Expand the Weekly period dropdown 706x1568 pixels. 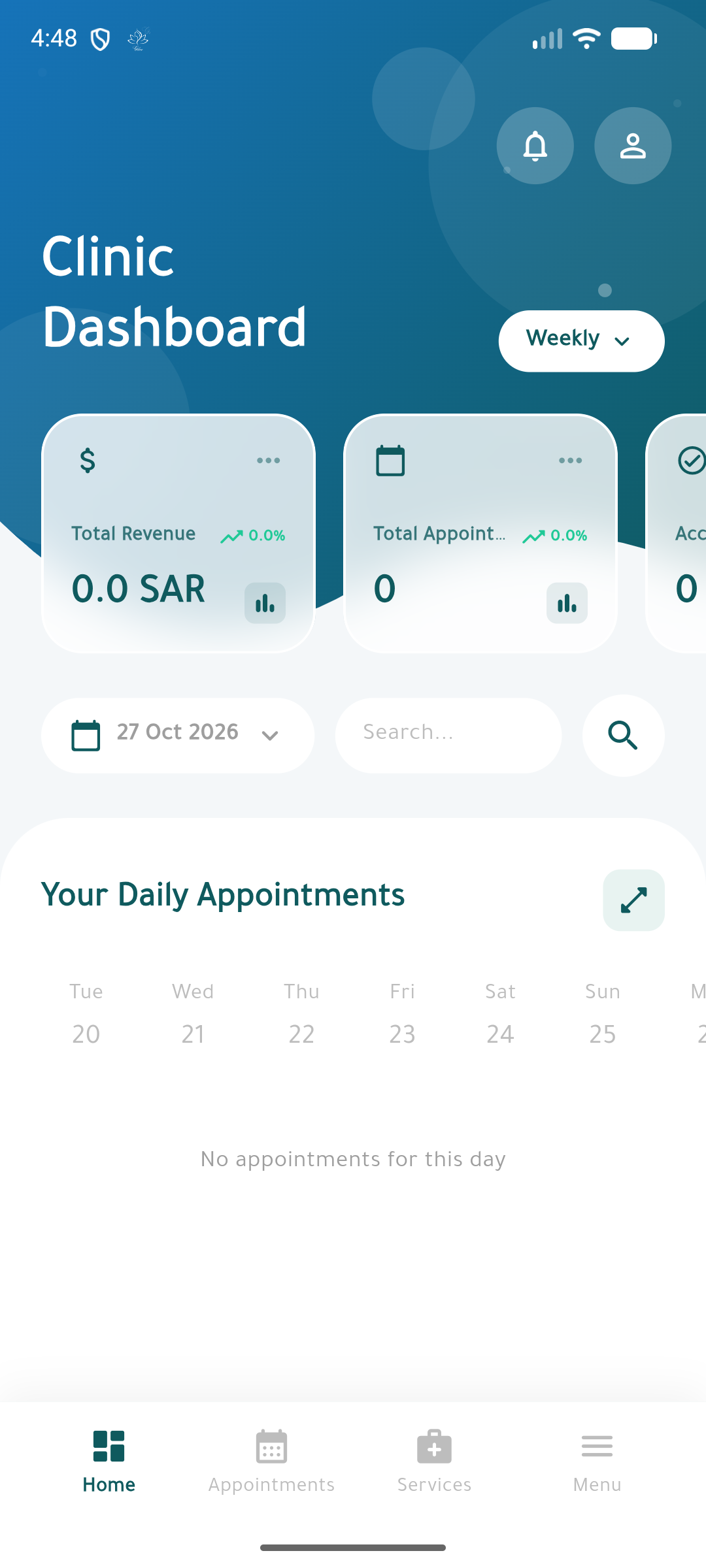(x=581, y=340)
